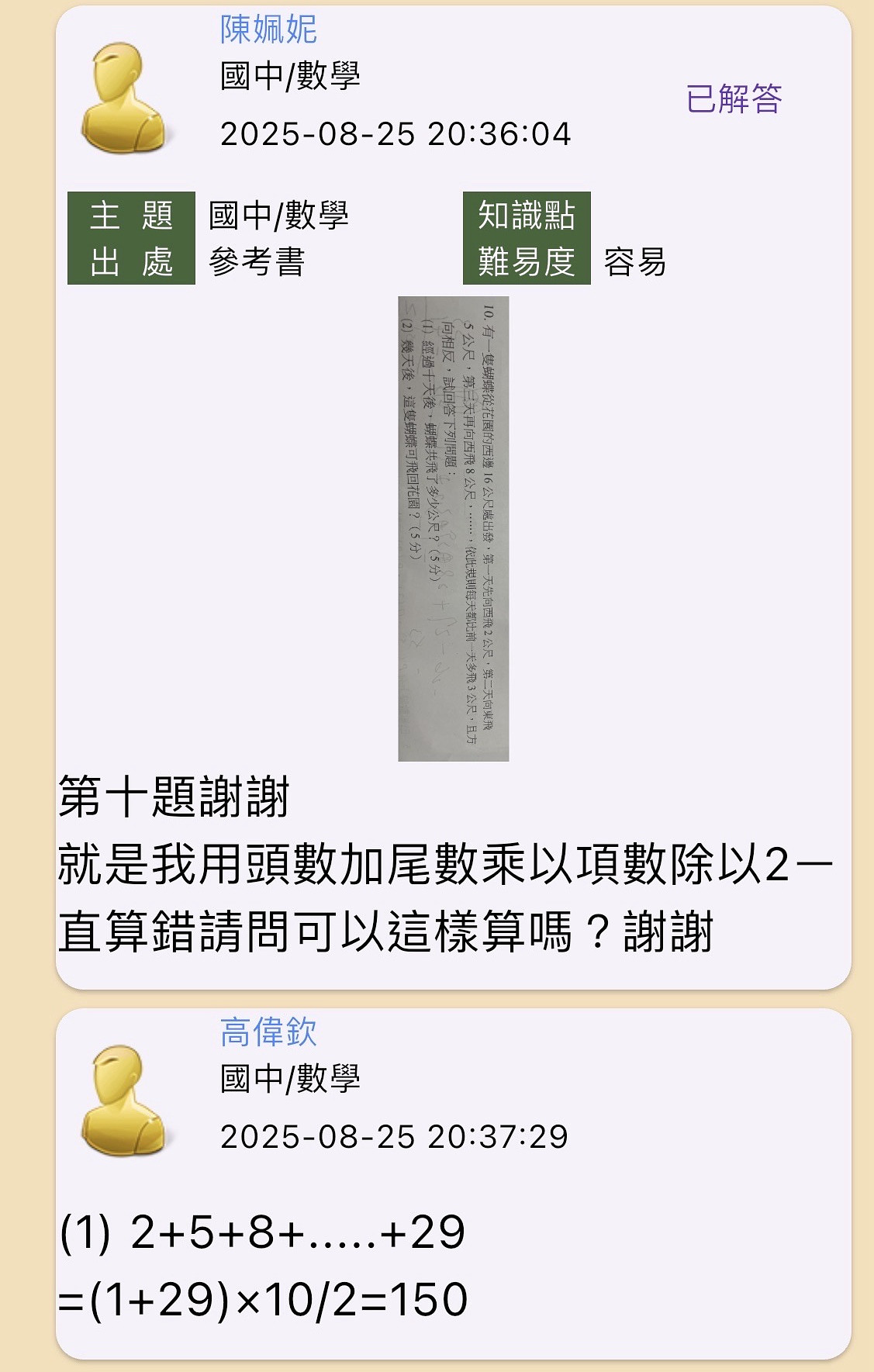The image size is (874, 1372).
Task: Open 高偉欽's user profile name
Action: [x=268, y=1032]
